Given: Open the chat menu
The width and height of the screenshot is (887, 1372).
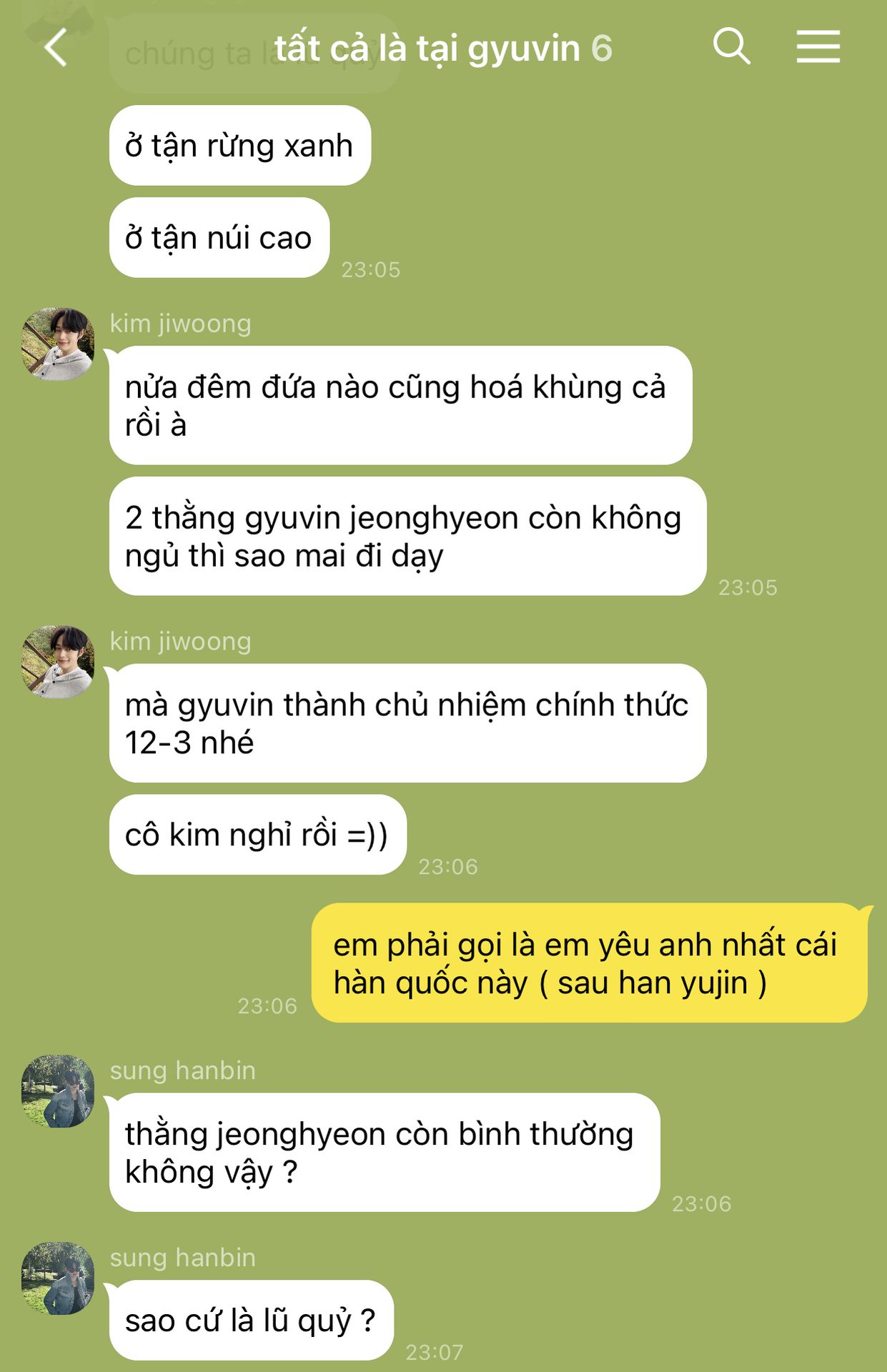Looking at the screenshot, I should point(818,47).
